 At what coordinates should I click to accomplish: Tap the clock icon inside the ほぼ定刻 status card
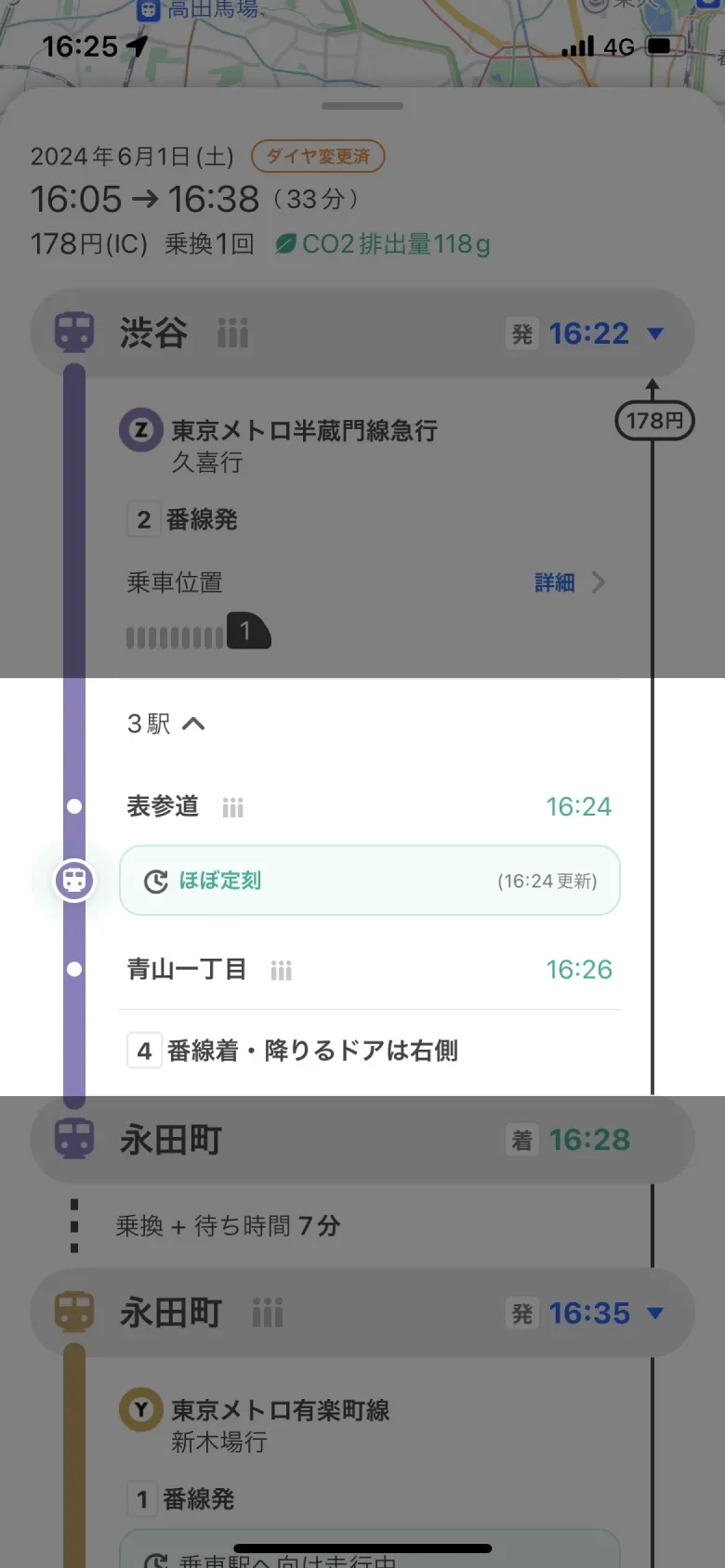pyautogui.click(x=156, y=881)
